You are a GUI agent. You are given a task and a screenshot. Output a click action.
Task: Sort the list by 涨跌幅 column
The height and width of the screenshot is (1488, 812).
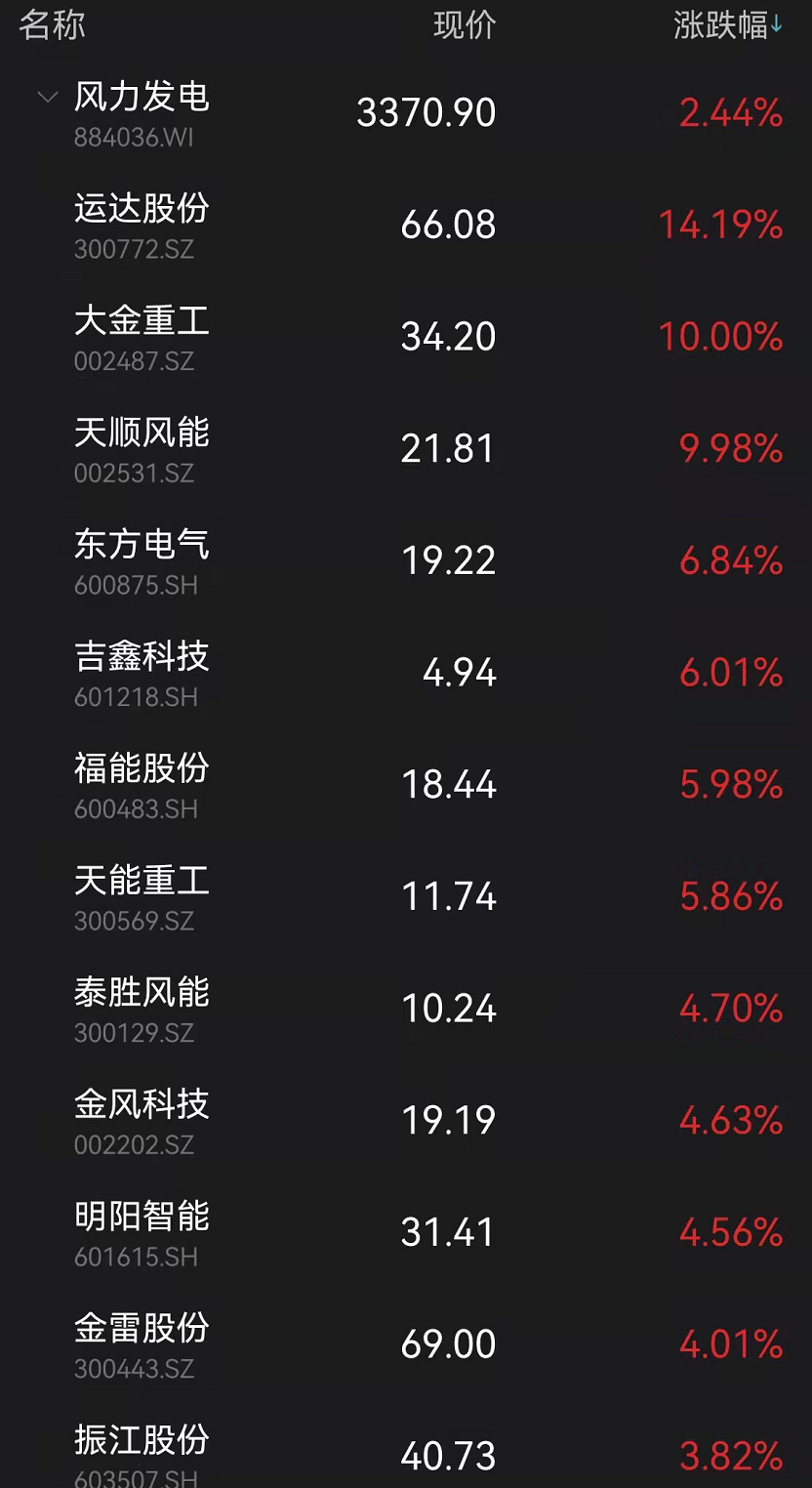click(727, 25)
